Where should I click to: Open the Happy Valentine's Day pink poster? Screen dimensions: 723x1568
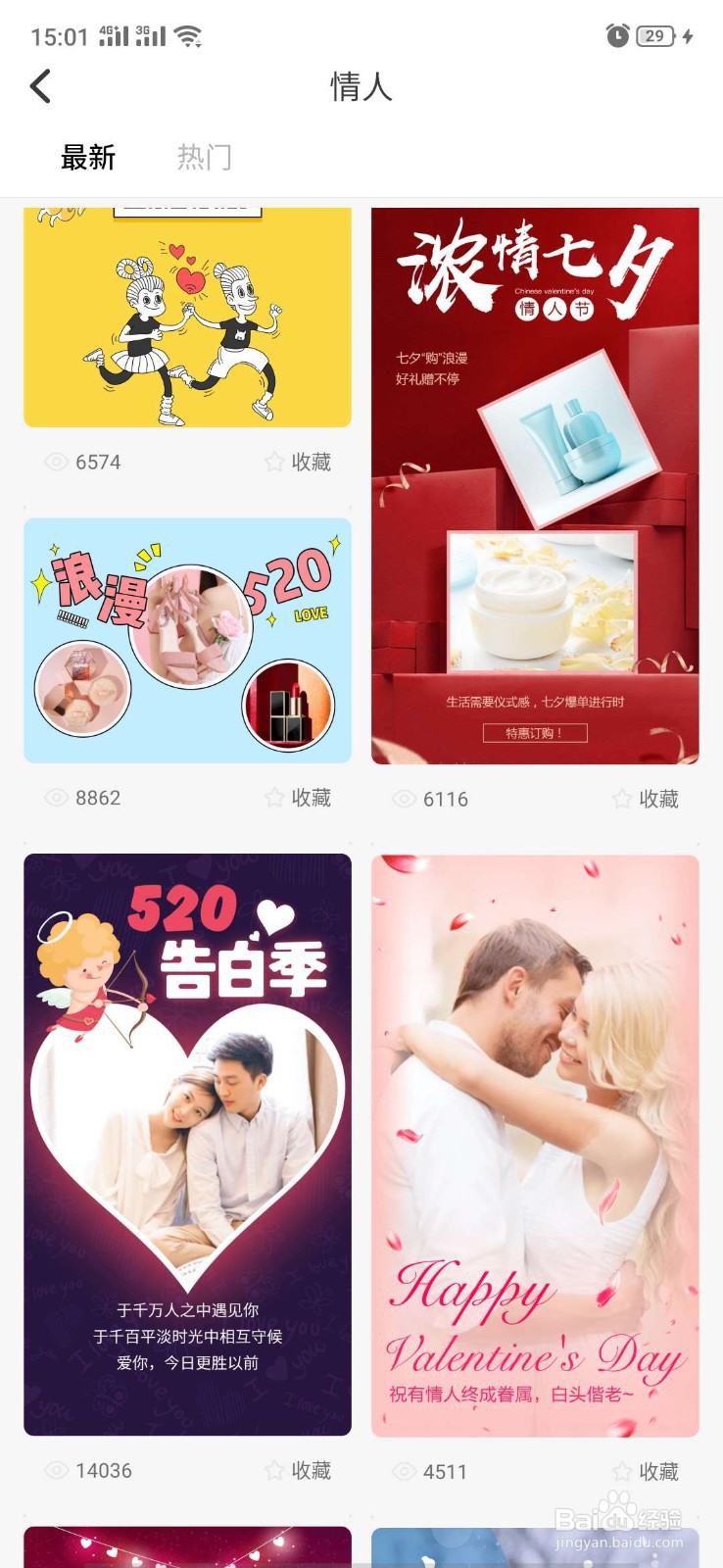535,1137
